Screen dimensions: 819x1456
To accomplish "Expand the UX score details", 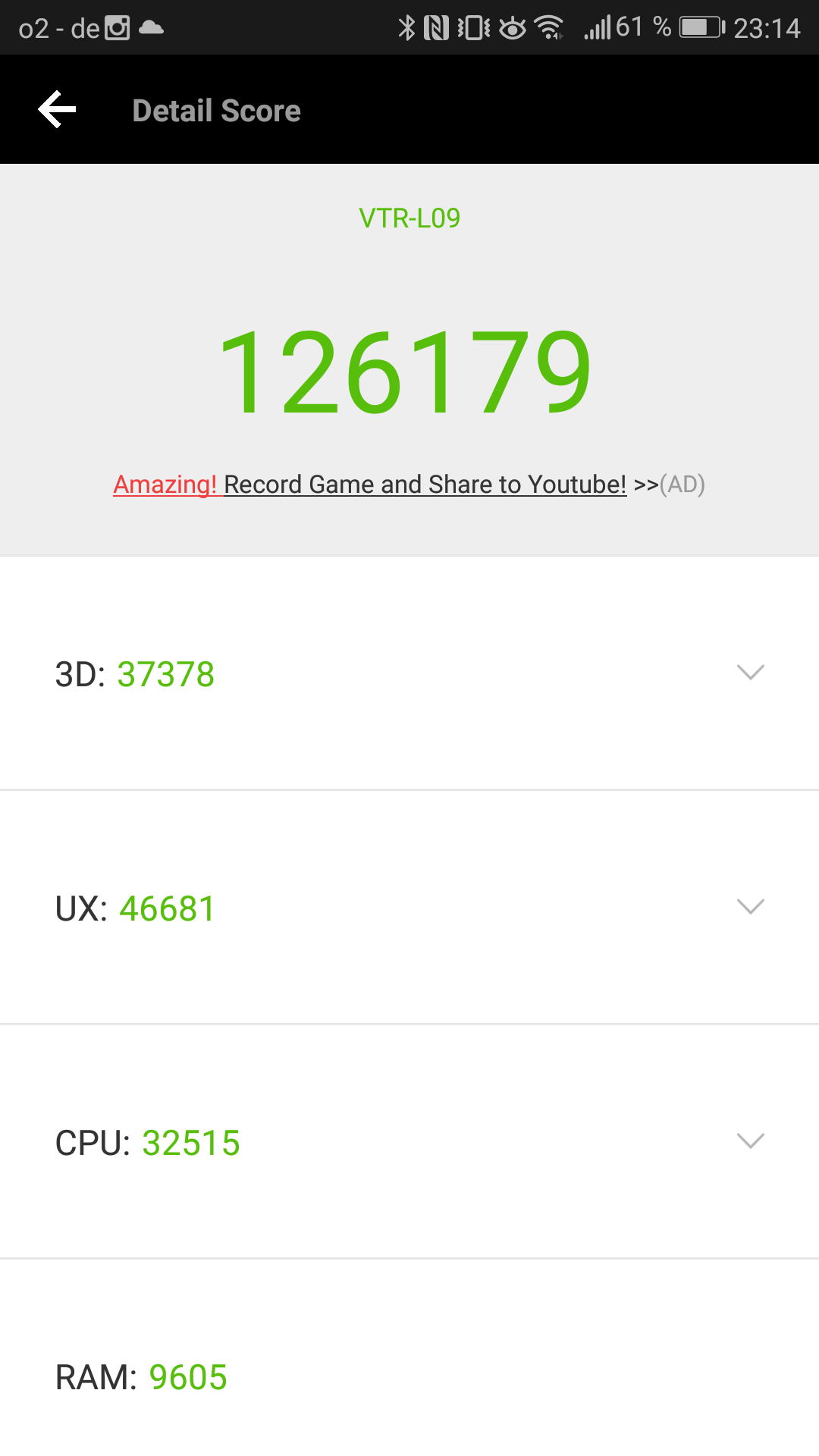I will [750, 907].
